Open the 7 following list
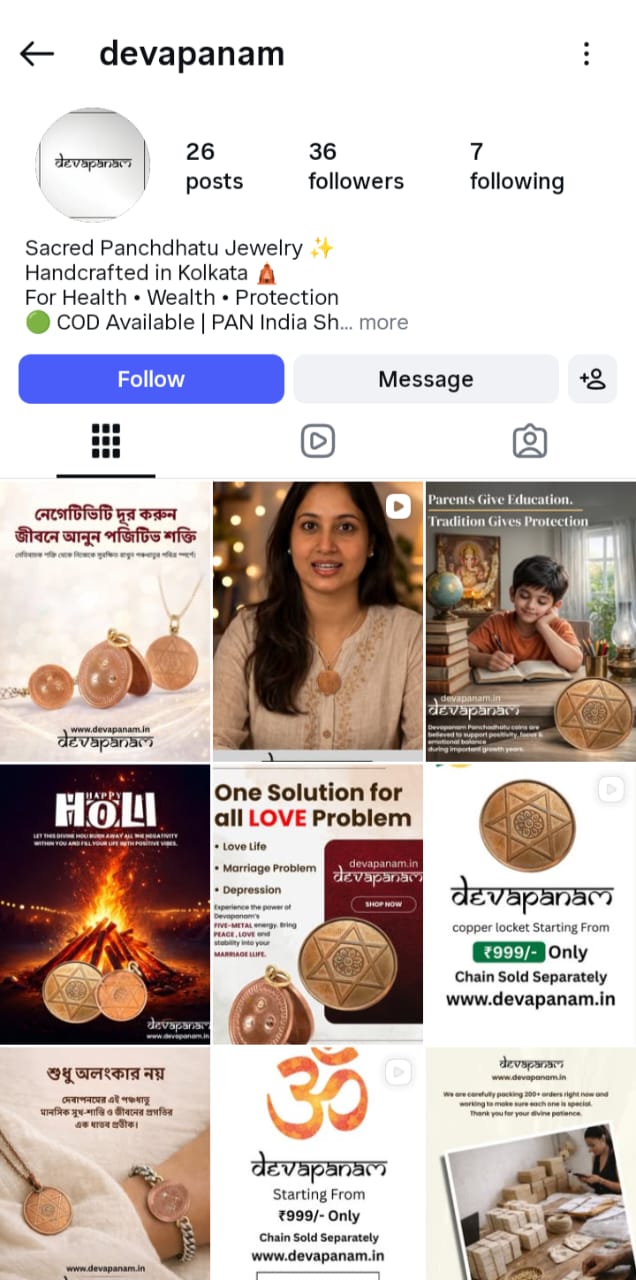The height and width of the screenshot is (1280, 636). pyautogui.click(x=516, y=166)
